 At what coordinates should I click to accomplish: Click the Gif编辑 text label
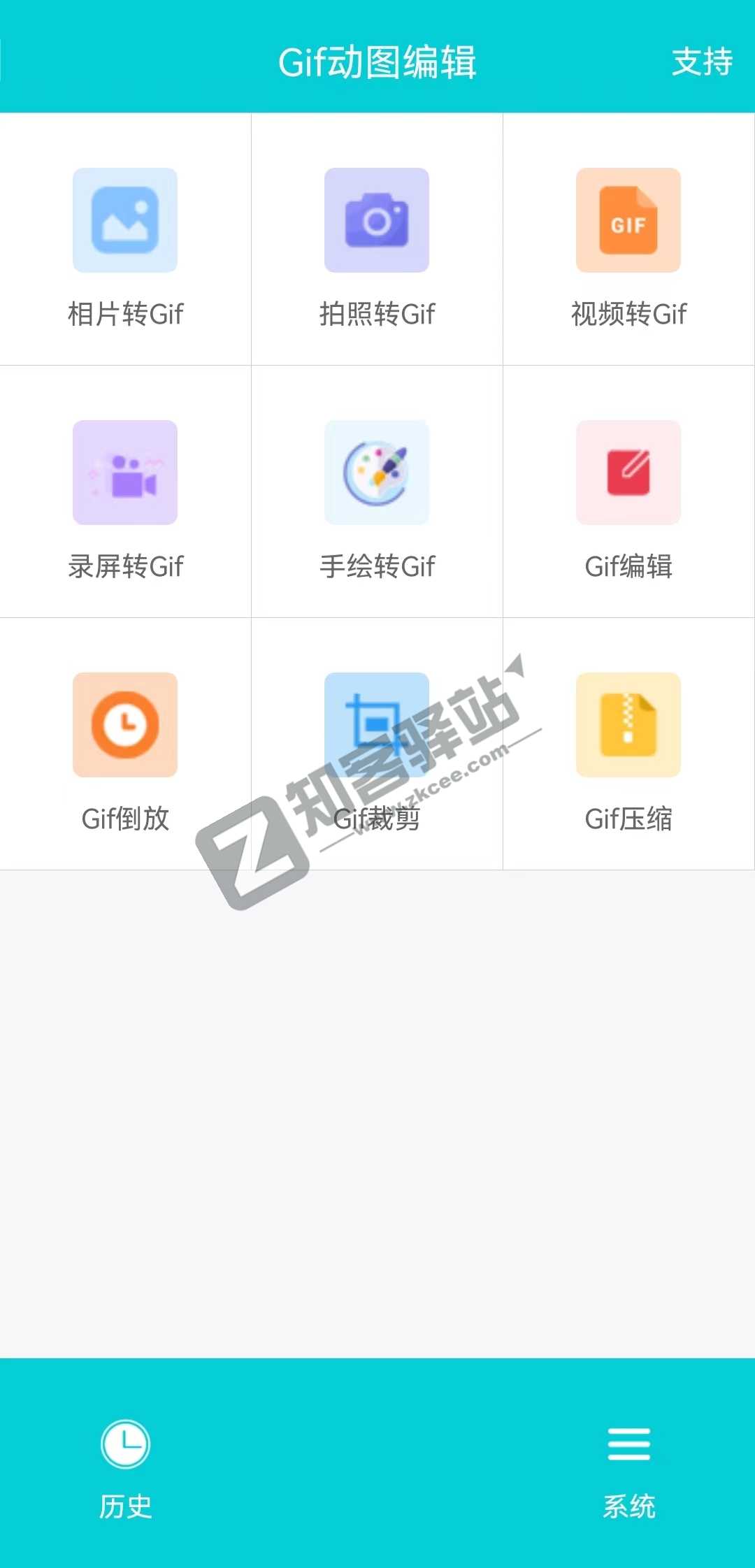[628, 568]
